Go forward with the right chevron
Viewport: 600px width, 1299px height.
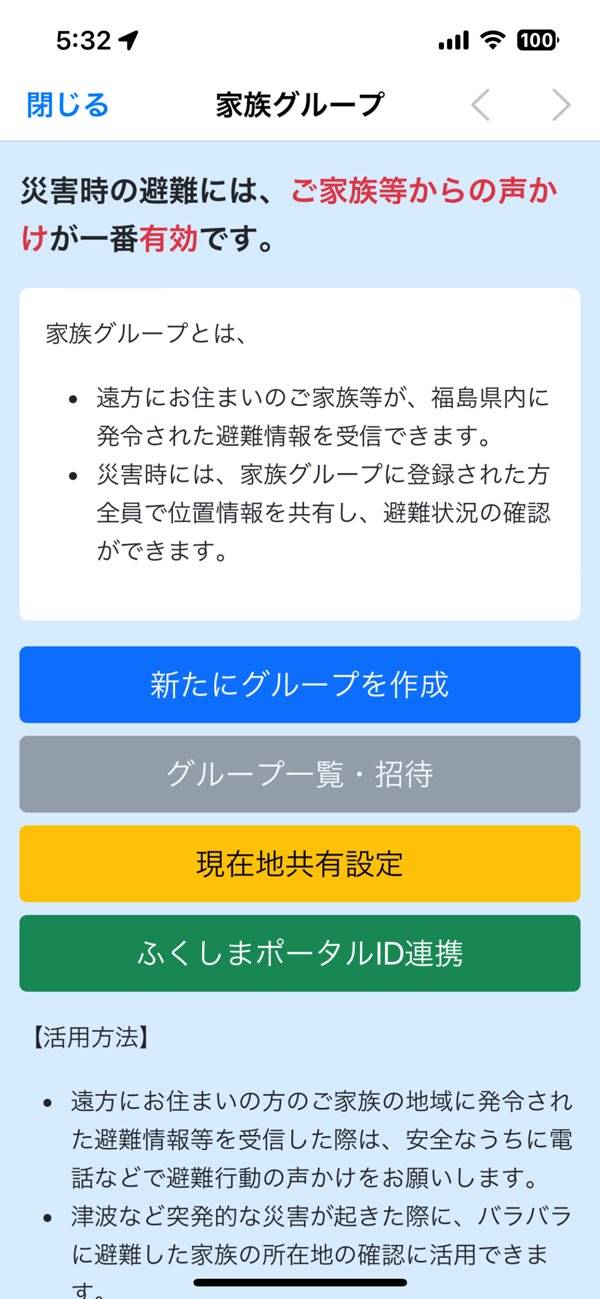tap(561, 104)
